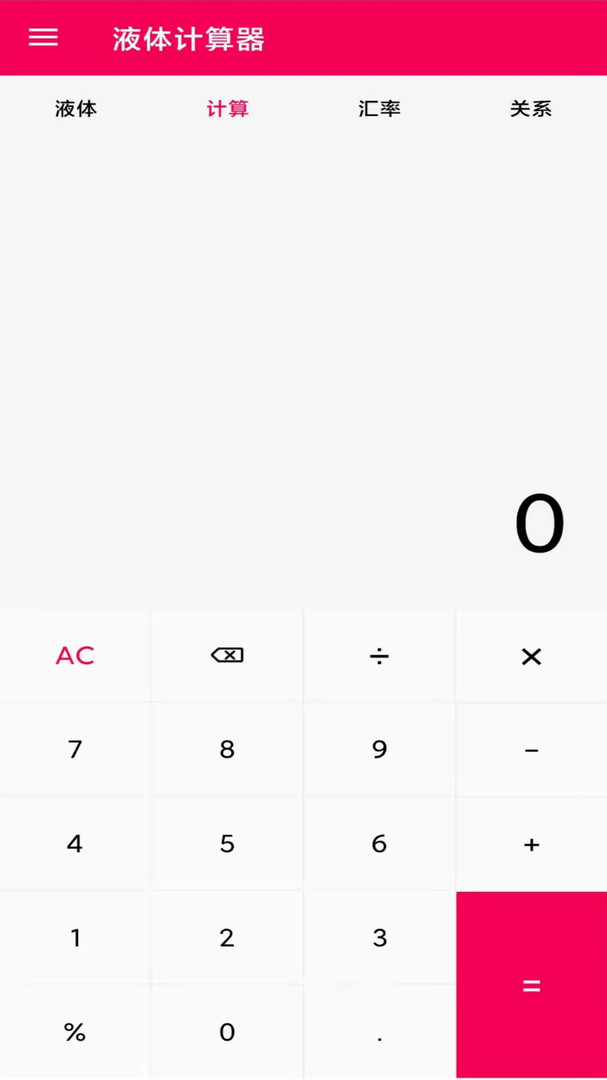Insert a decimal point

point(379,1032)
